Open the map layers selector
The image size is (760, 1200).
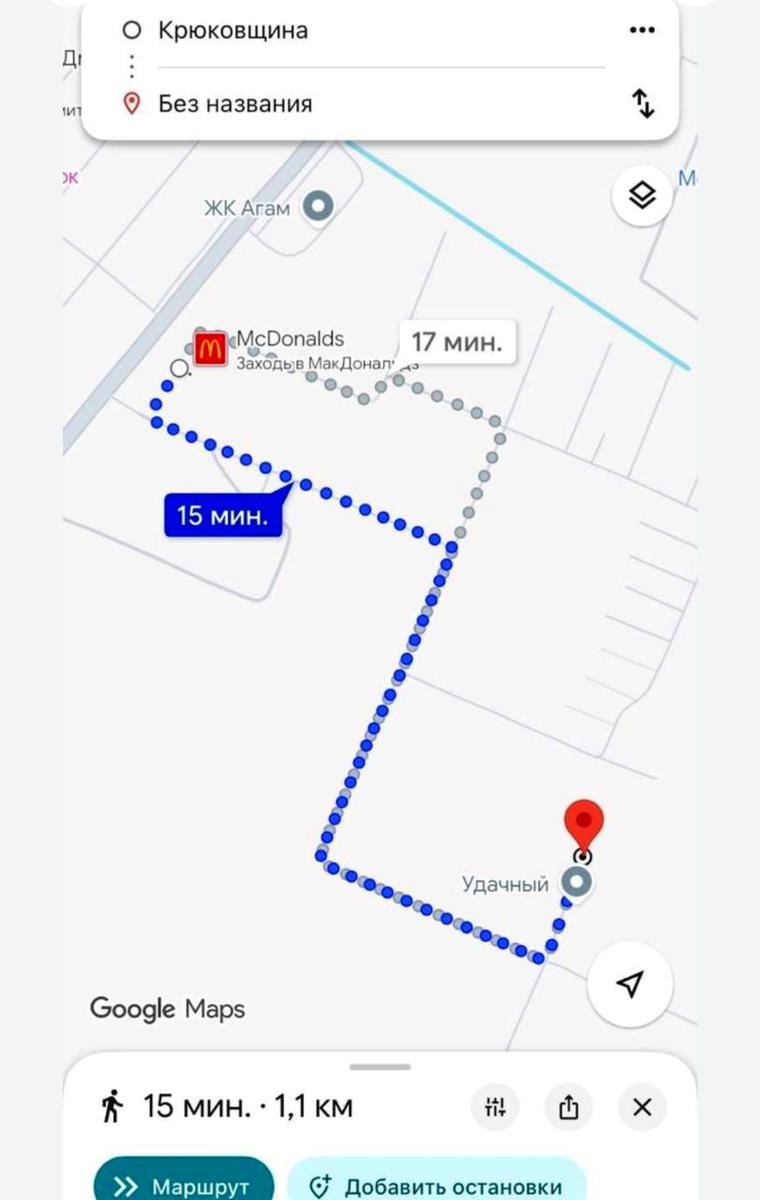[x=641, y=195]
